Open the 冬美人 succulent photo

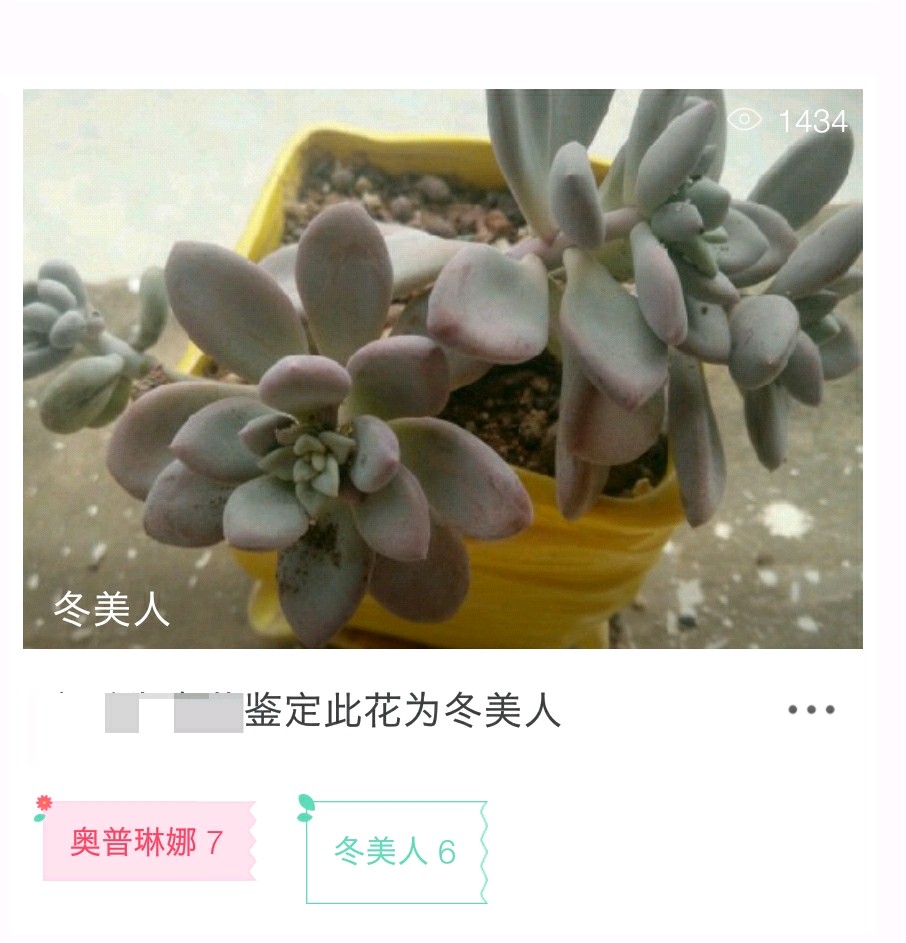[x=442, y=368]
